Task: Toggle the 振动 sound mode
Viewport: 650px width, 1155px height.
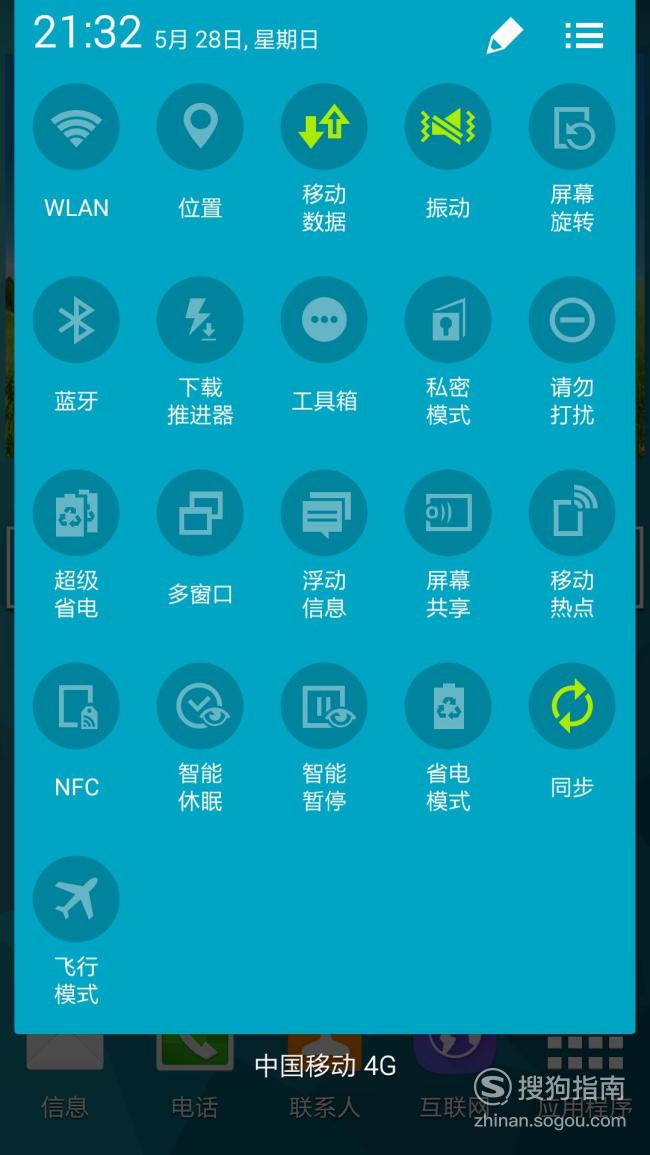Action: [x=447, y=127]
